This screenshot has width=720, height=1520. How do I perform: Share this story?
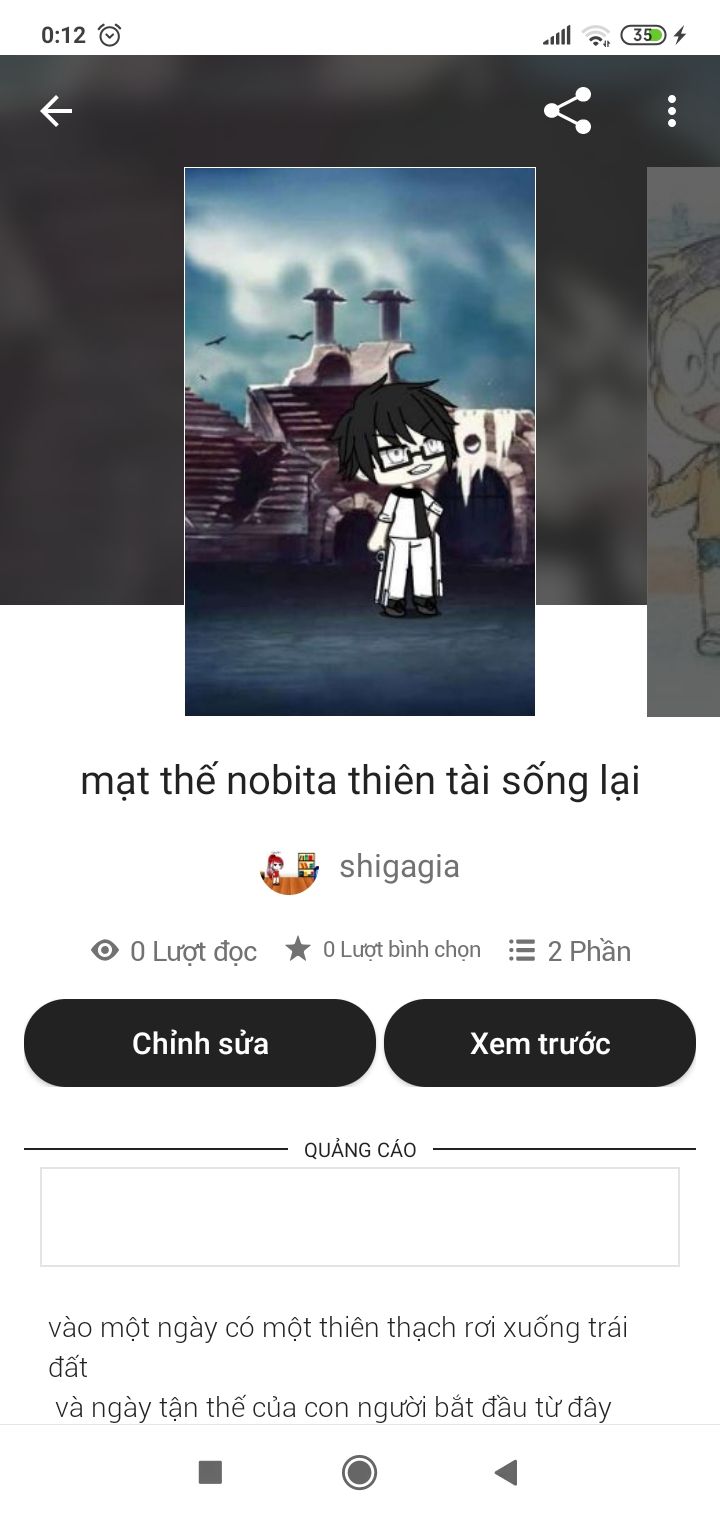pos(567,111)
